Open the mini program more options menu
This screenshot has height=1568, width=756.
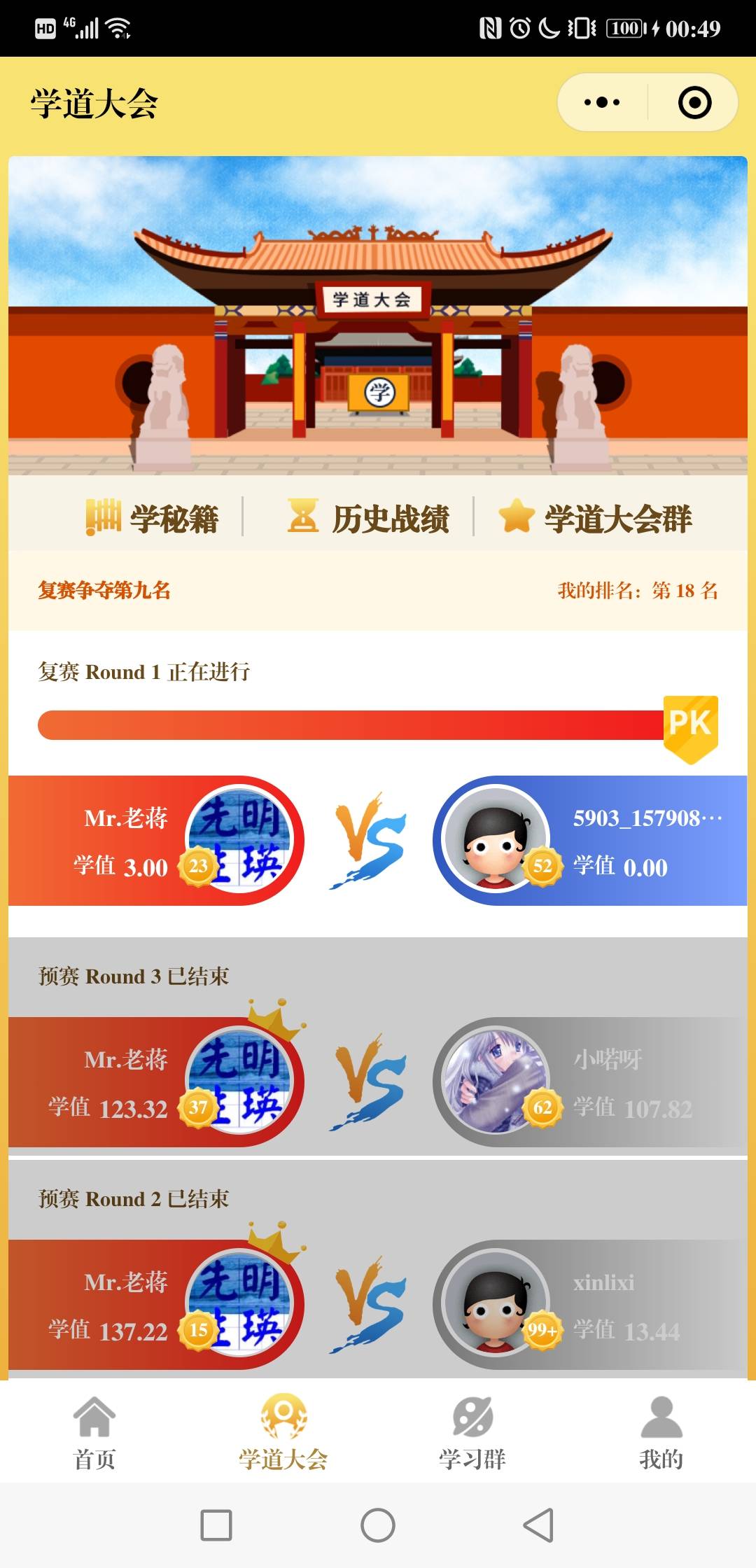coord(602,103)
